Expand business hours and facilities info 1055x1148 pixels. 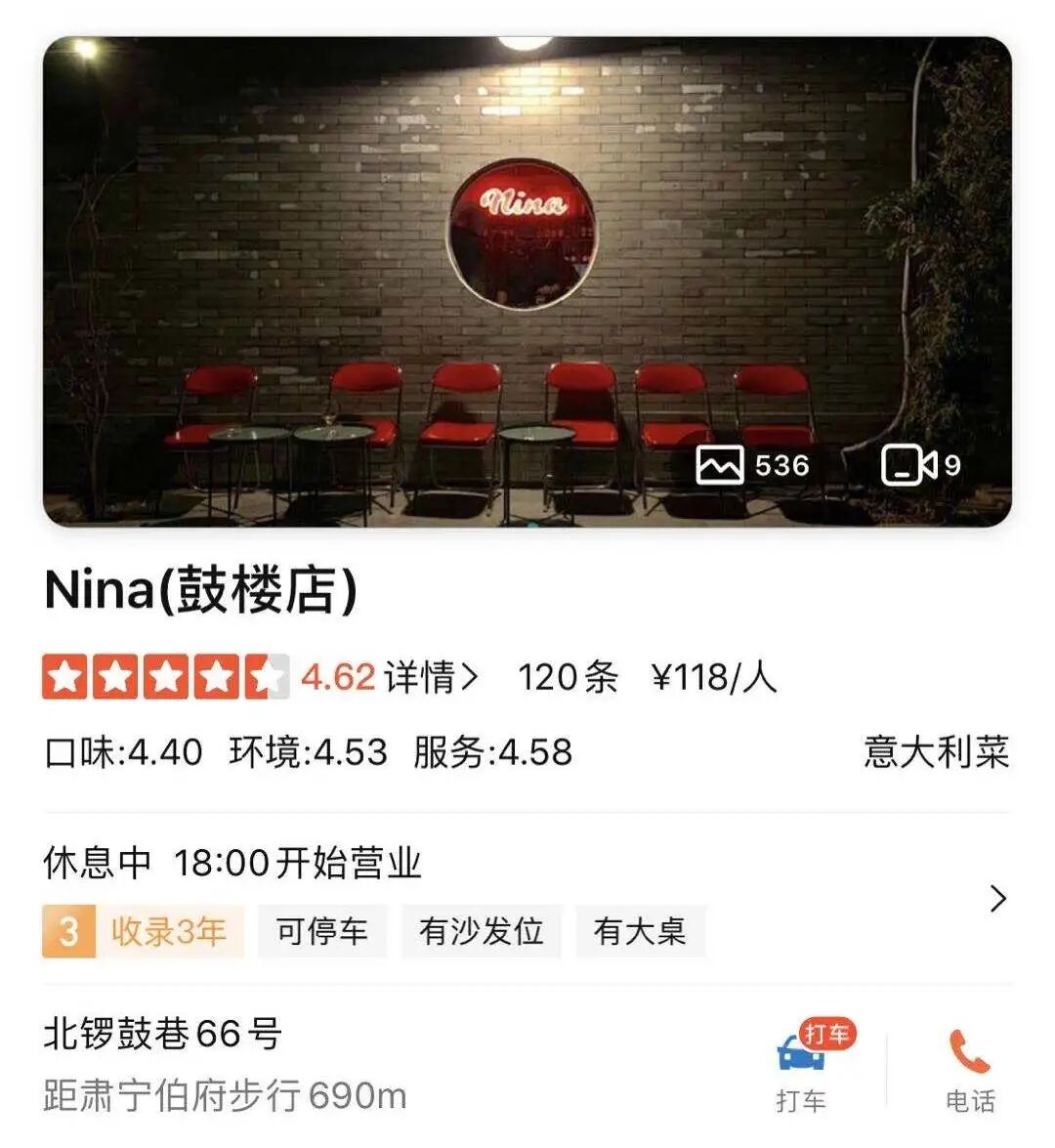click(x=997, y=898)
